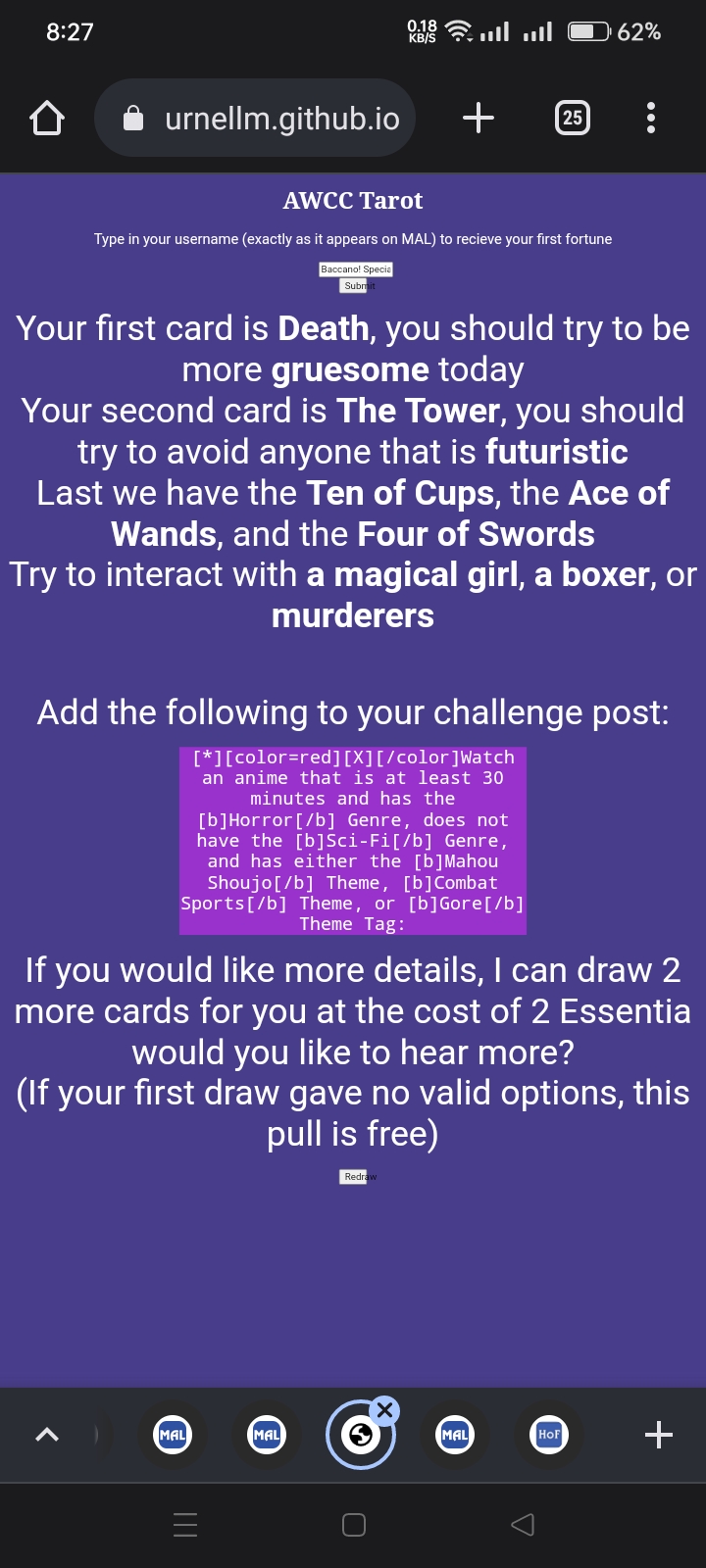The height and width of the screenshot is (1568, 706).
Task: Submit the username for a fortune
Action: coord(356,286)
